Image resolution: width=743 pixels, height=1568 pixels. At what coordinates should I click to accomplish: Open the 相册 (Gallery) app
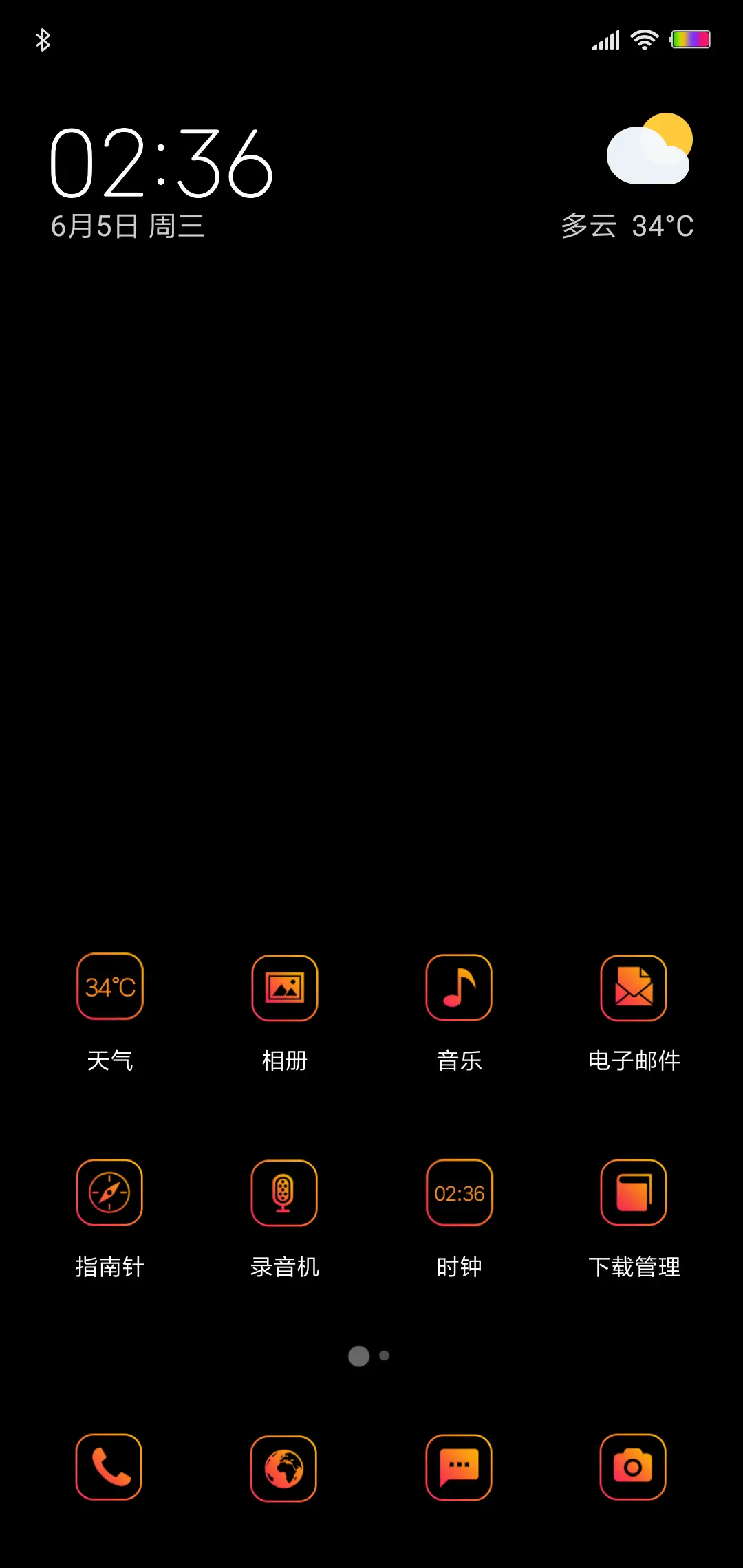(x=285, y=988)
